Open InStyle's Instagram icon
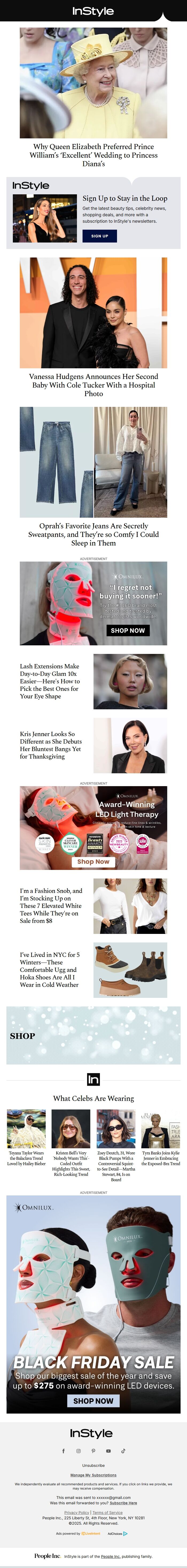Viewport: 187px width, 1568px height. coord(78,1450)
